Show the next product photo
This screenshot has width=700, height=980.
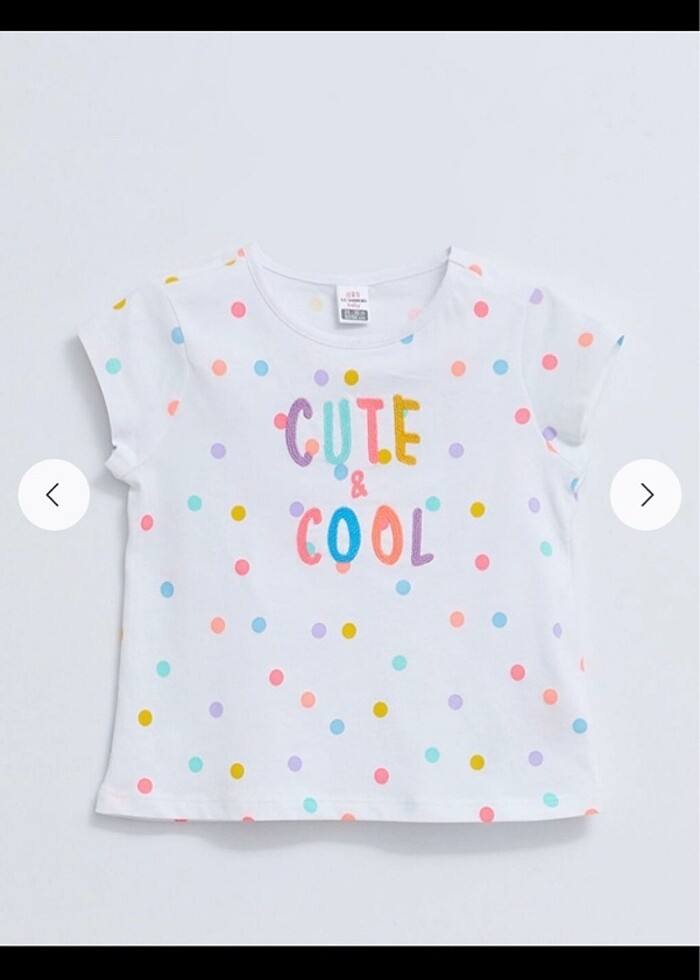click(x=646, y=494)
